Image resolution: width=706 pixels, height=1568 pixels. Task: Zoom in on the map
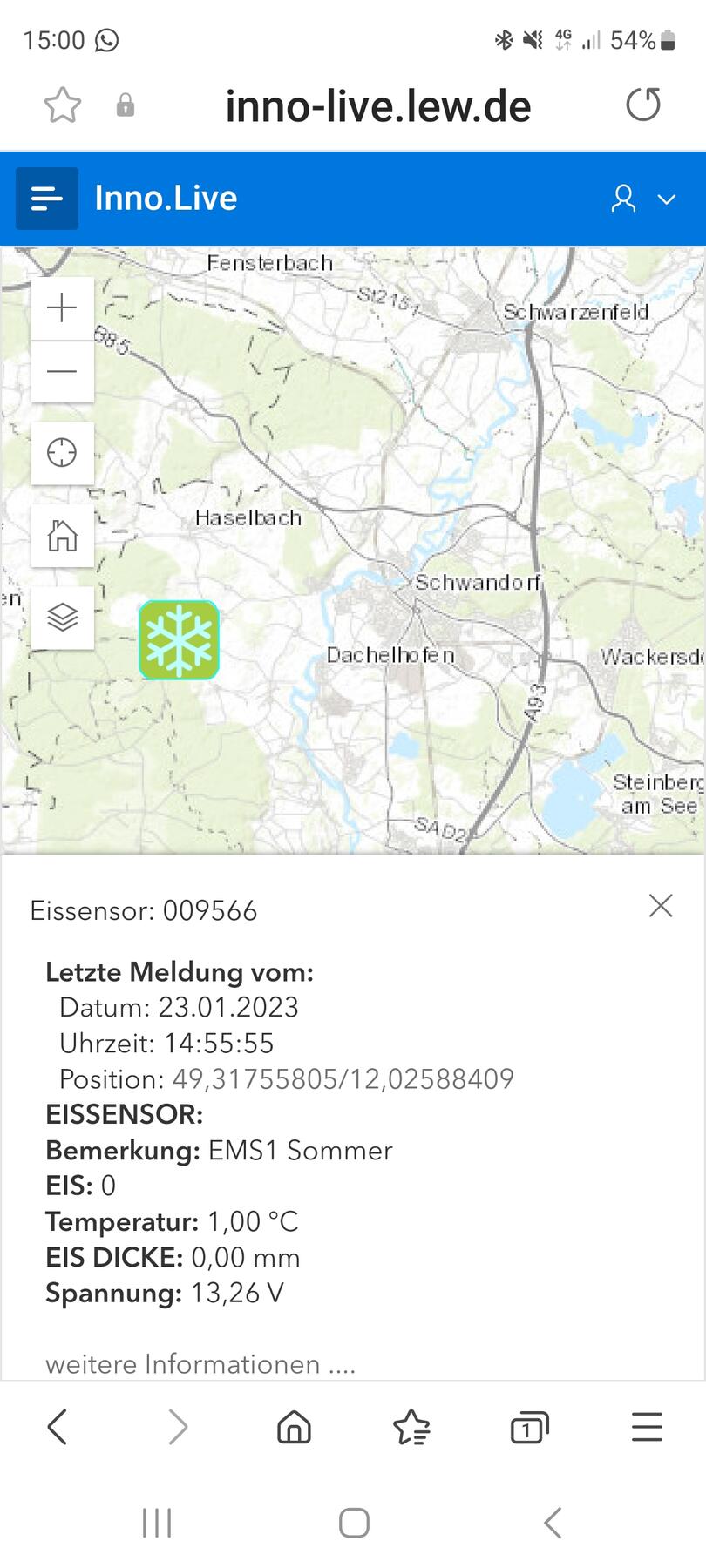point(63,308)
